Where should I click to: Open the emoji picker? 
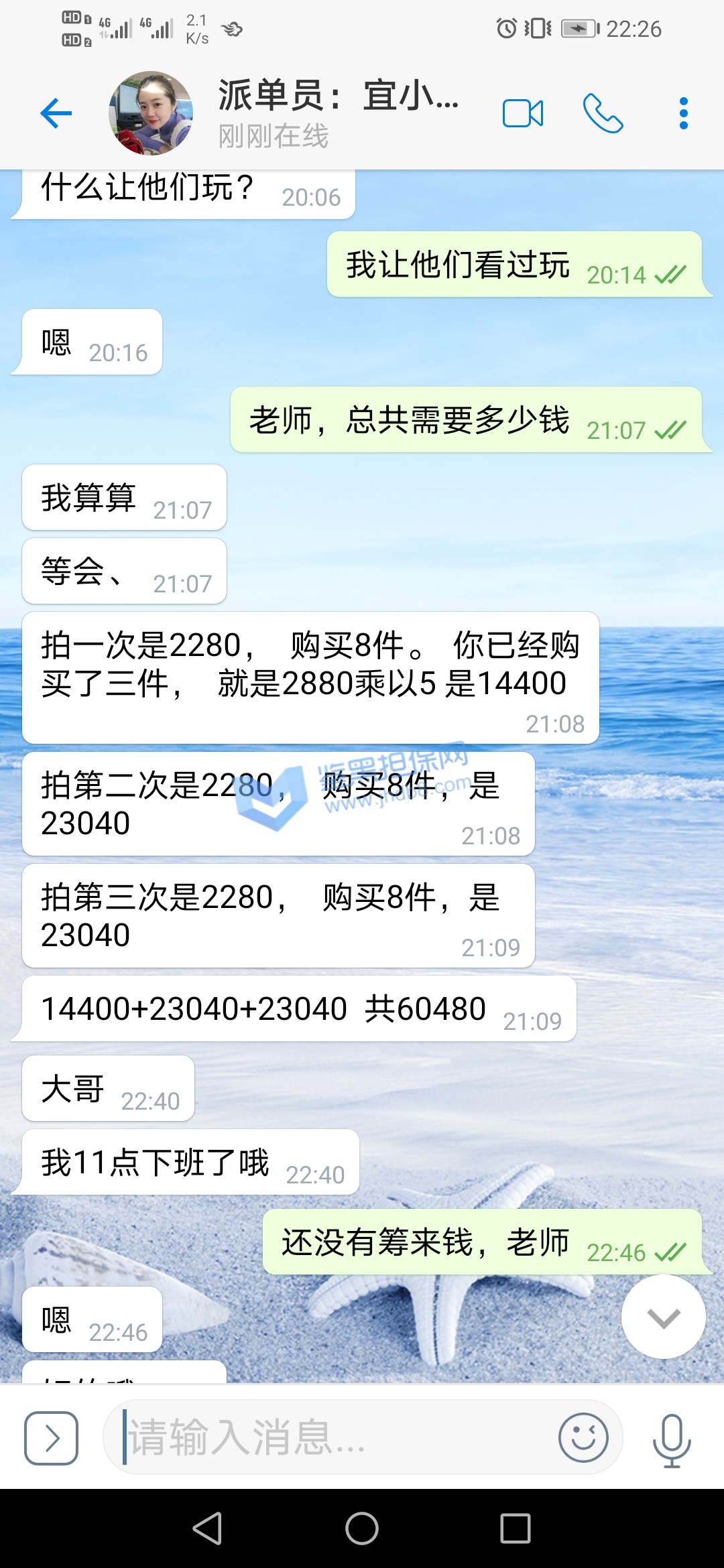(583, 1438)
